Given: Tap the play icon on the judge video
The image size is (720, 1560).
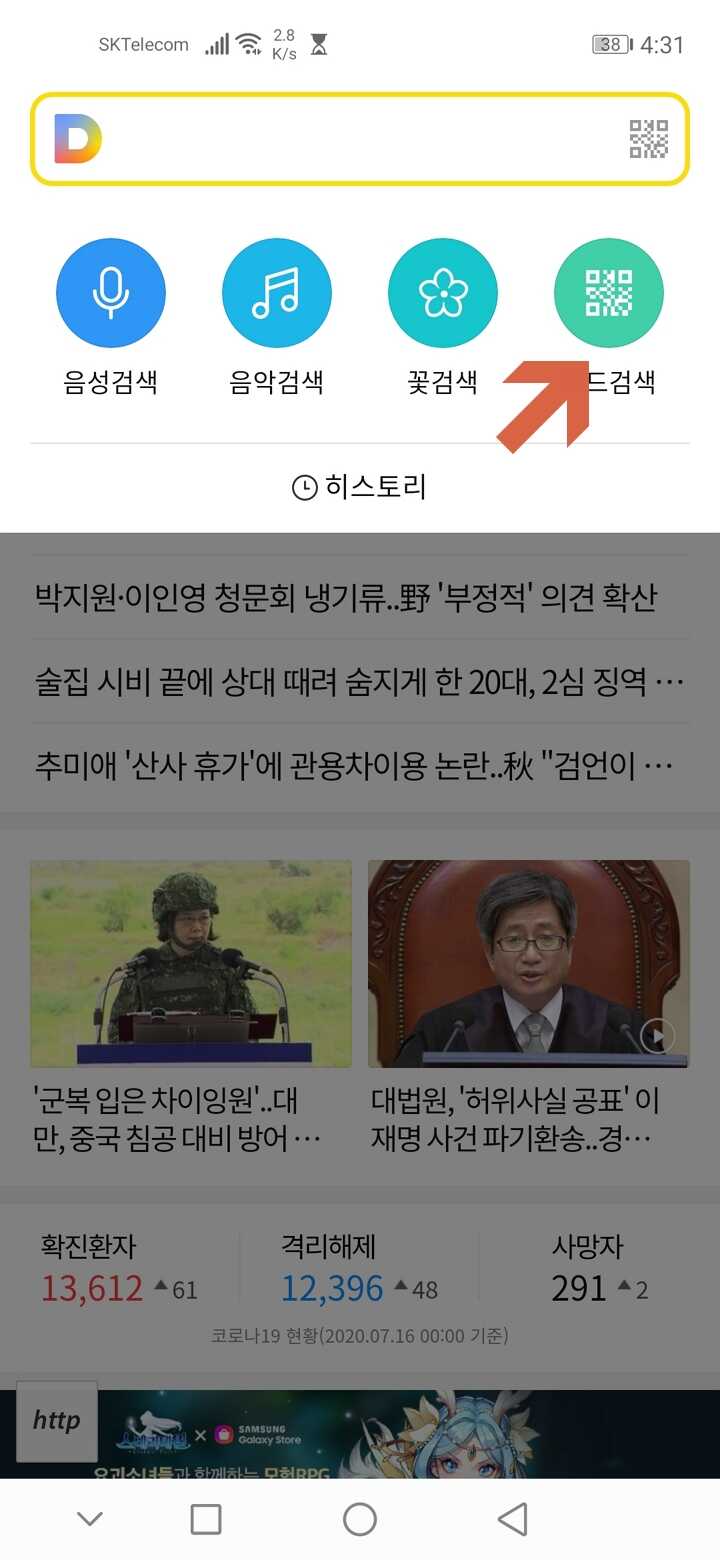Looking at the screenshot, I should (x=657, y=1038).
